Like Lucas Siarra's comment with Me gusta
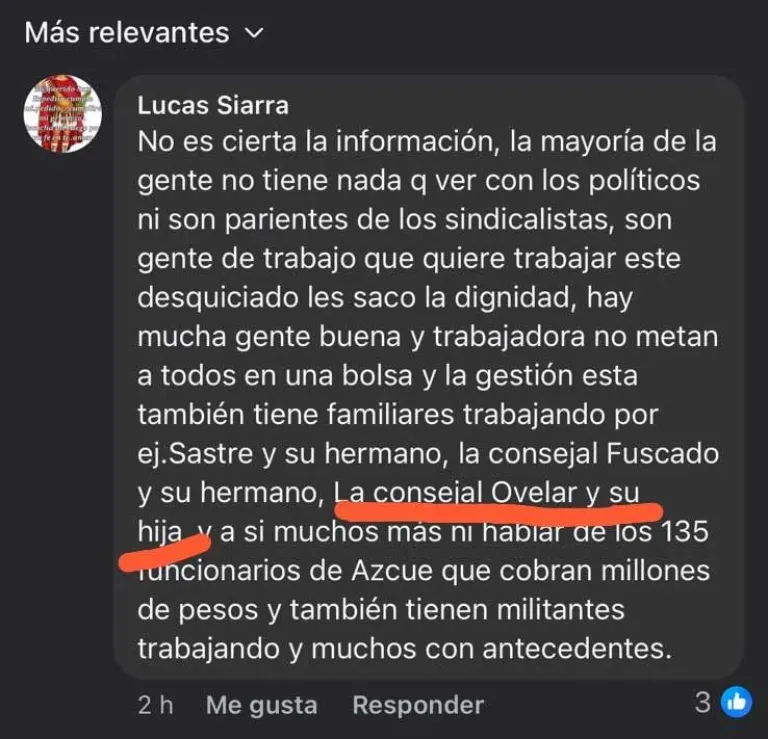Viewport: 768px width, 739px height. (x=261, y=704)
